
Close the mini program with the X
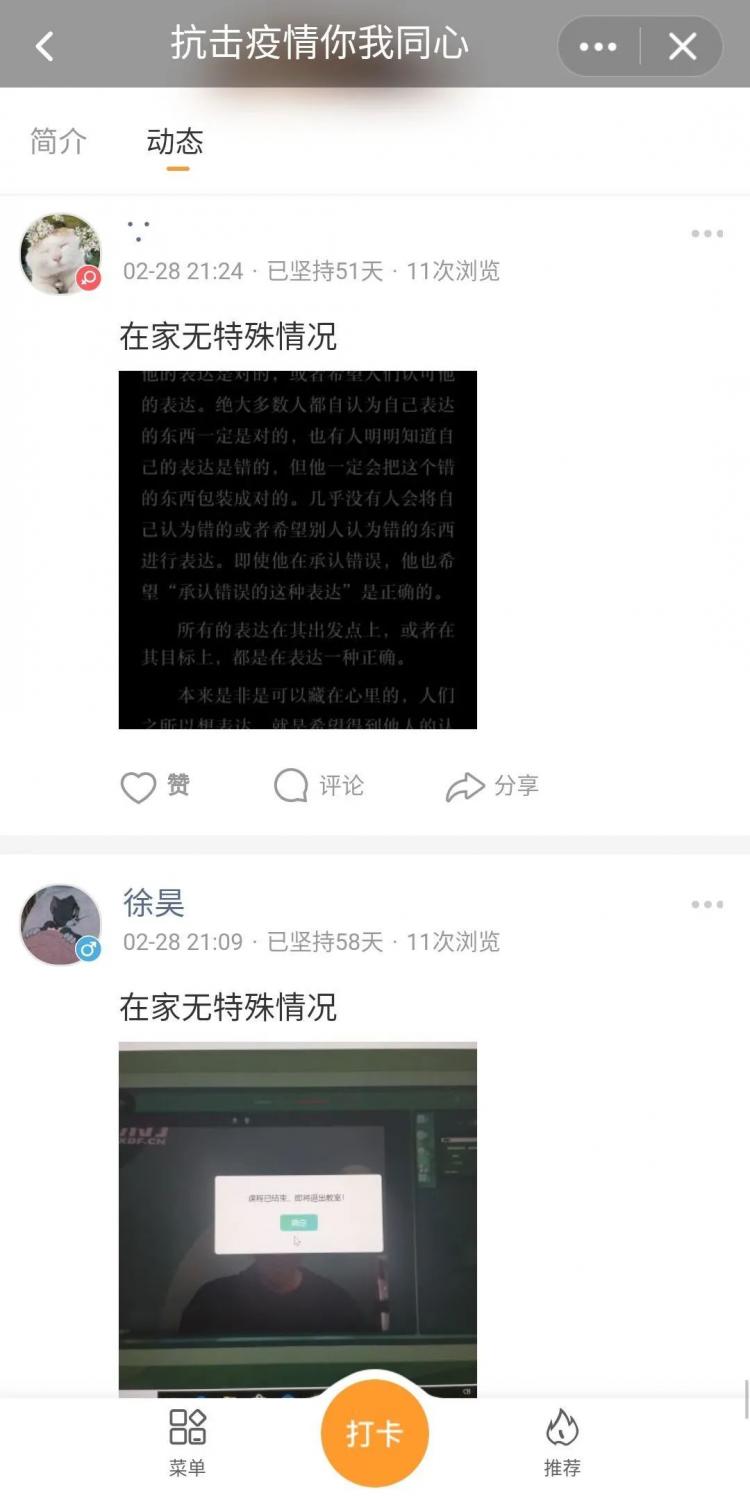point(682,46)
